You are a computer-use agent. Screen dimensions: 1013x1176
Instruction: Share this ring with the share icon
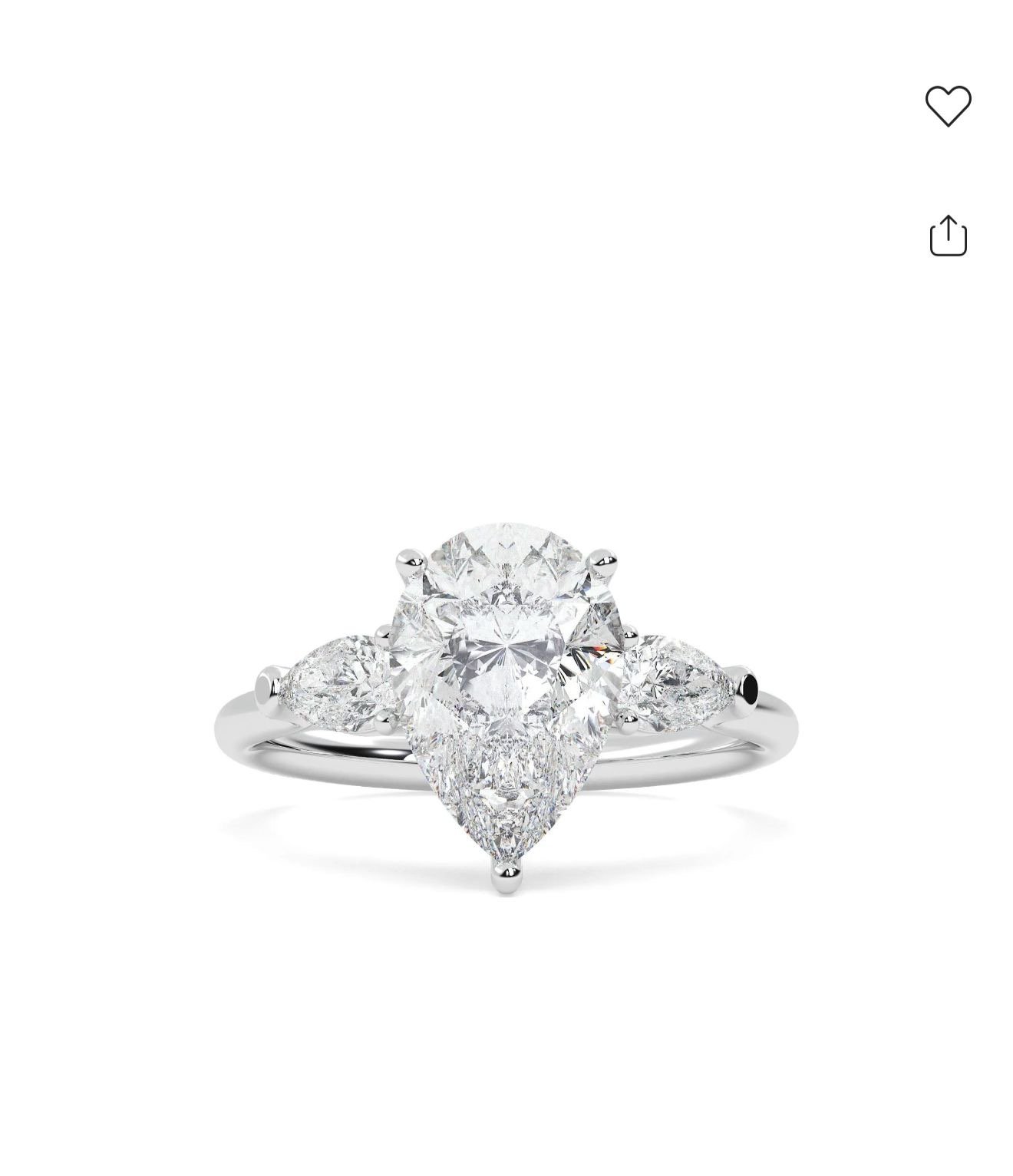tap(948, 235)
